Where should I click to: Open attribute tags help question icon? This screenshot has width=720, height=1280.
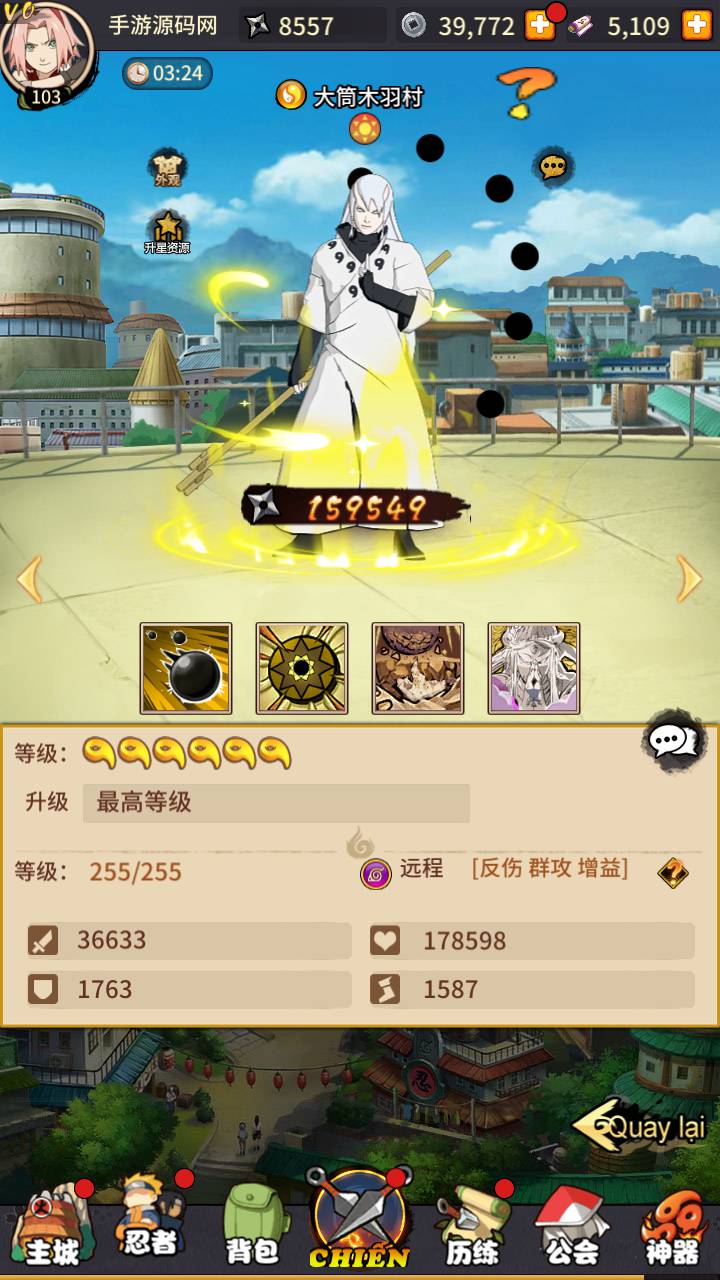672,873
